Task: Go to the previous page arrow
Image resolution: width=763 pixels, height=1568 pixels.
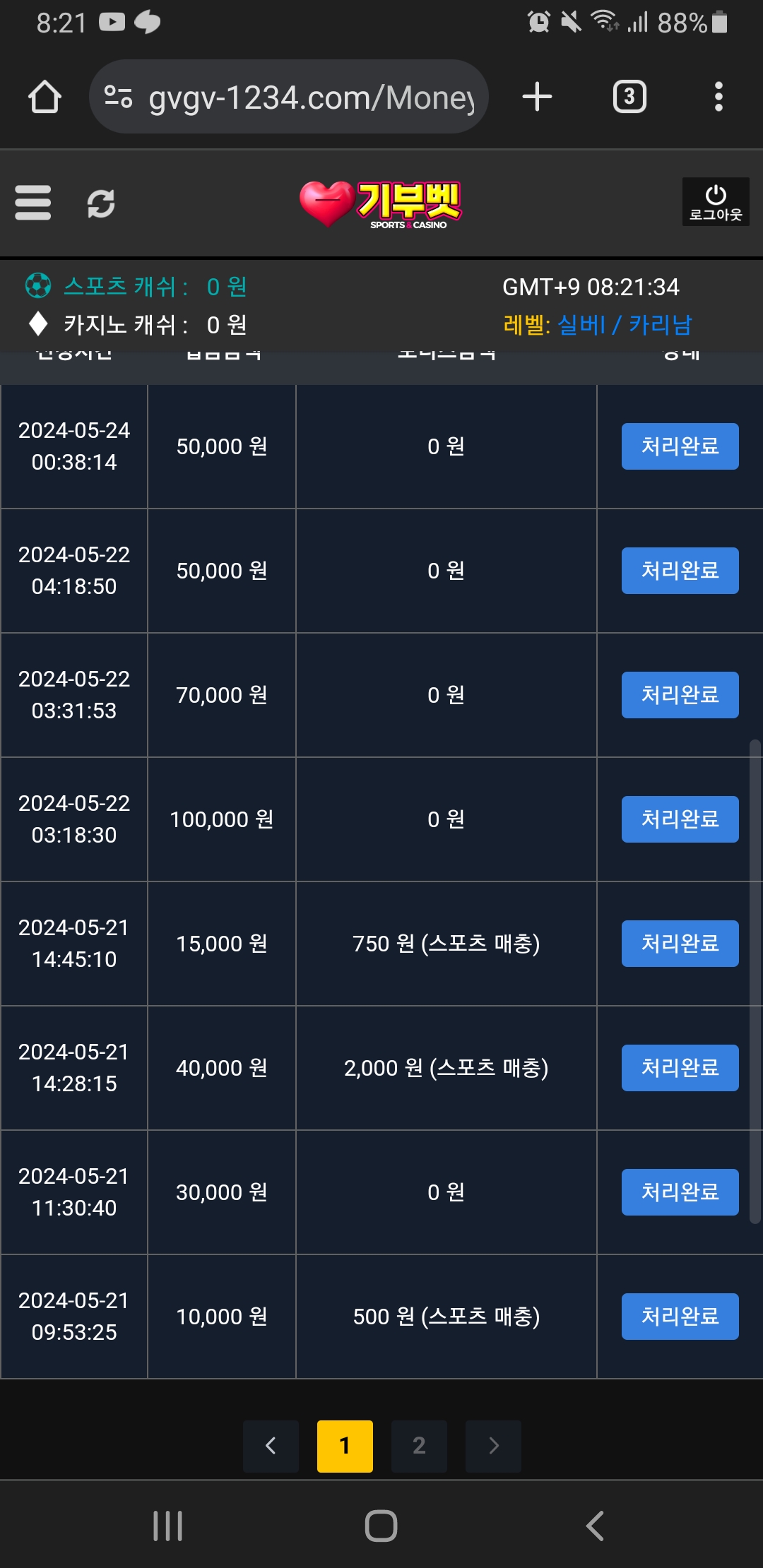Action: [x=271, y=1446]
